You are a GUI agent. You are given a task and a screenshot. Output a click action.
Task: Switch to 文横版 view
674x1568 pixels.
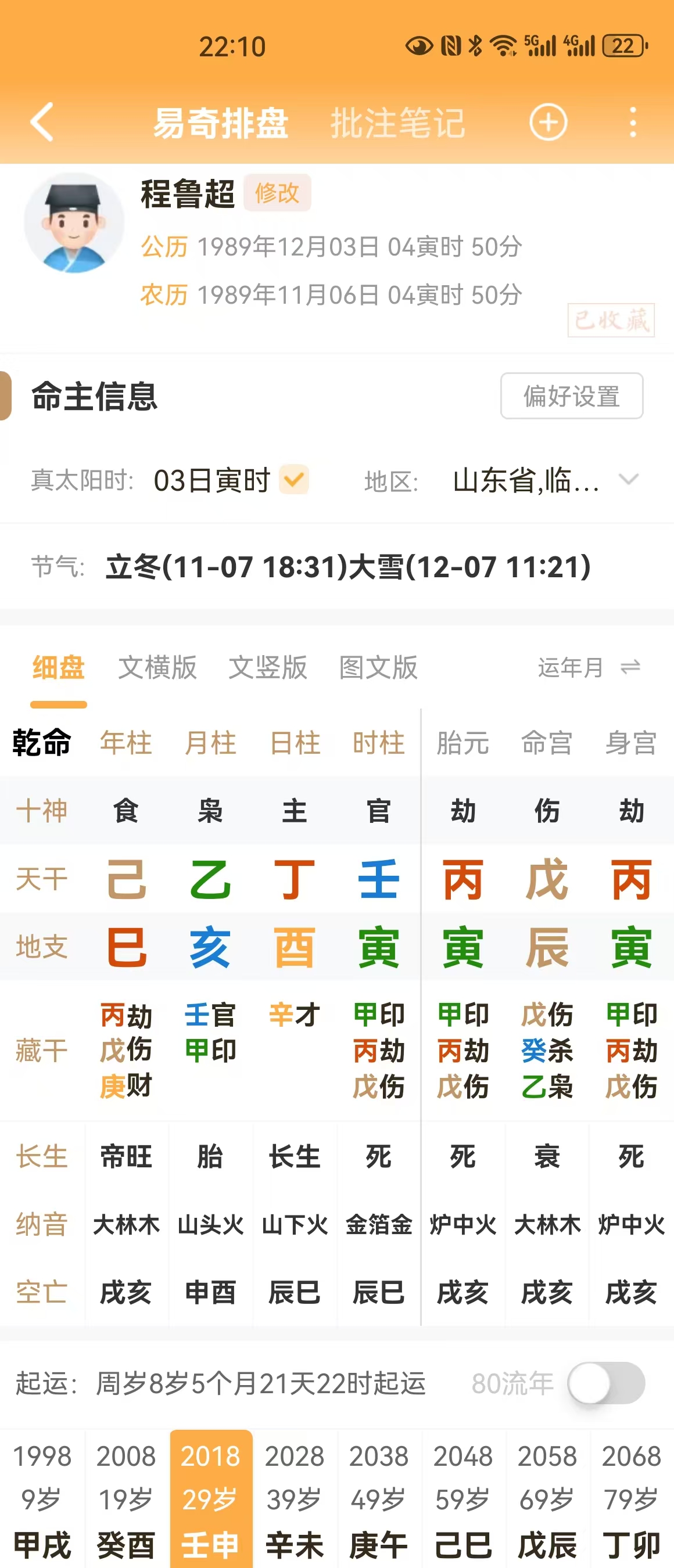157,668
